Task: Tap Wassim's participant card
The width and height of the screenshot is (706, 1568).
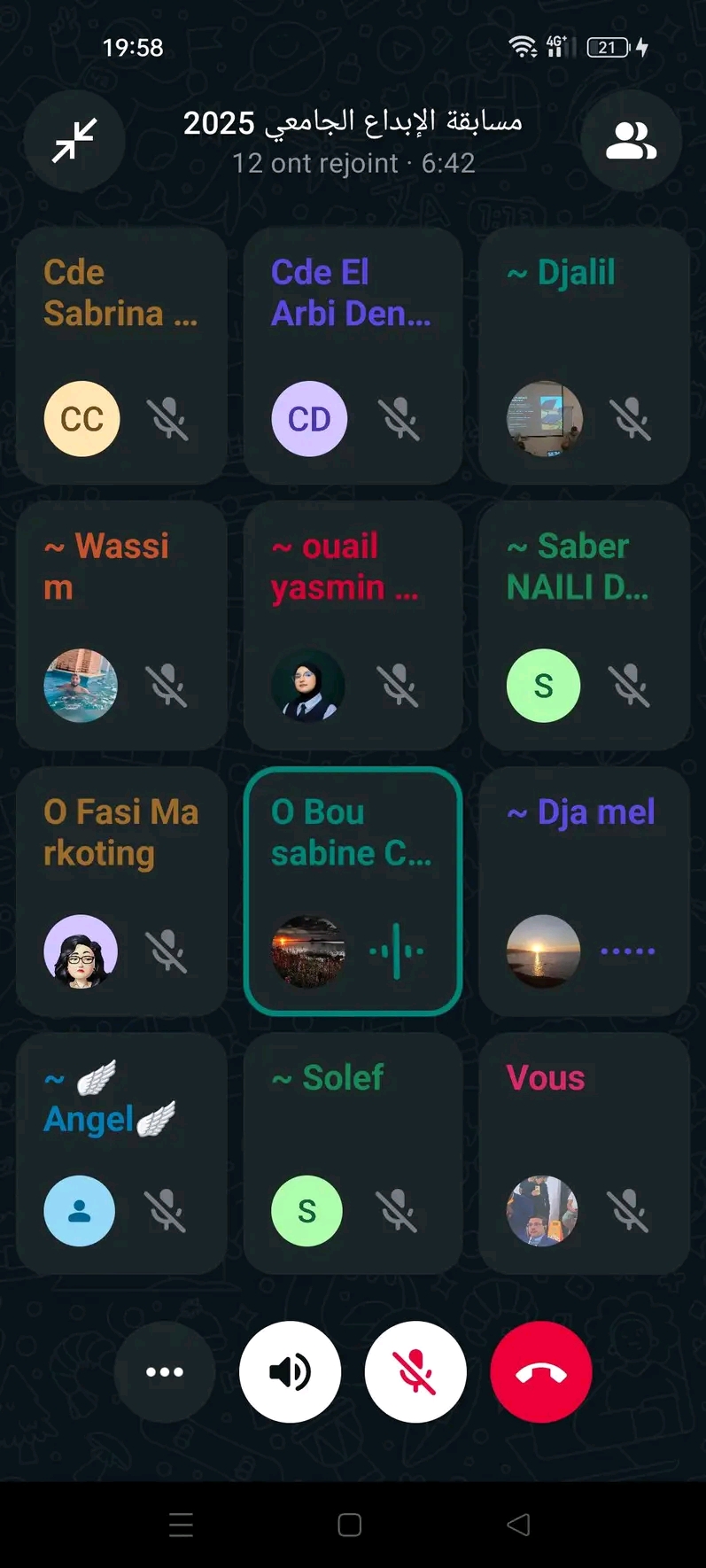Action: (121, 625)
